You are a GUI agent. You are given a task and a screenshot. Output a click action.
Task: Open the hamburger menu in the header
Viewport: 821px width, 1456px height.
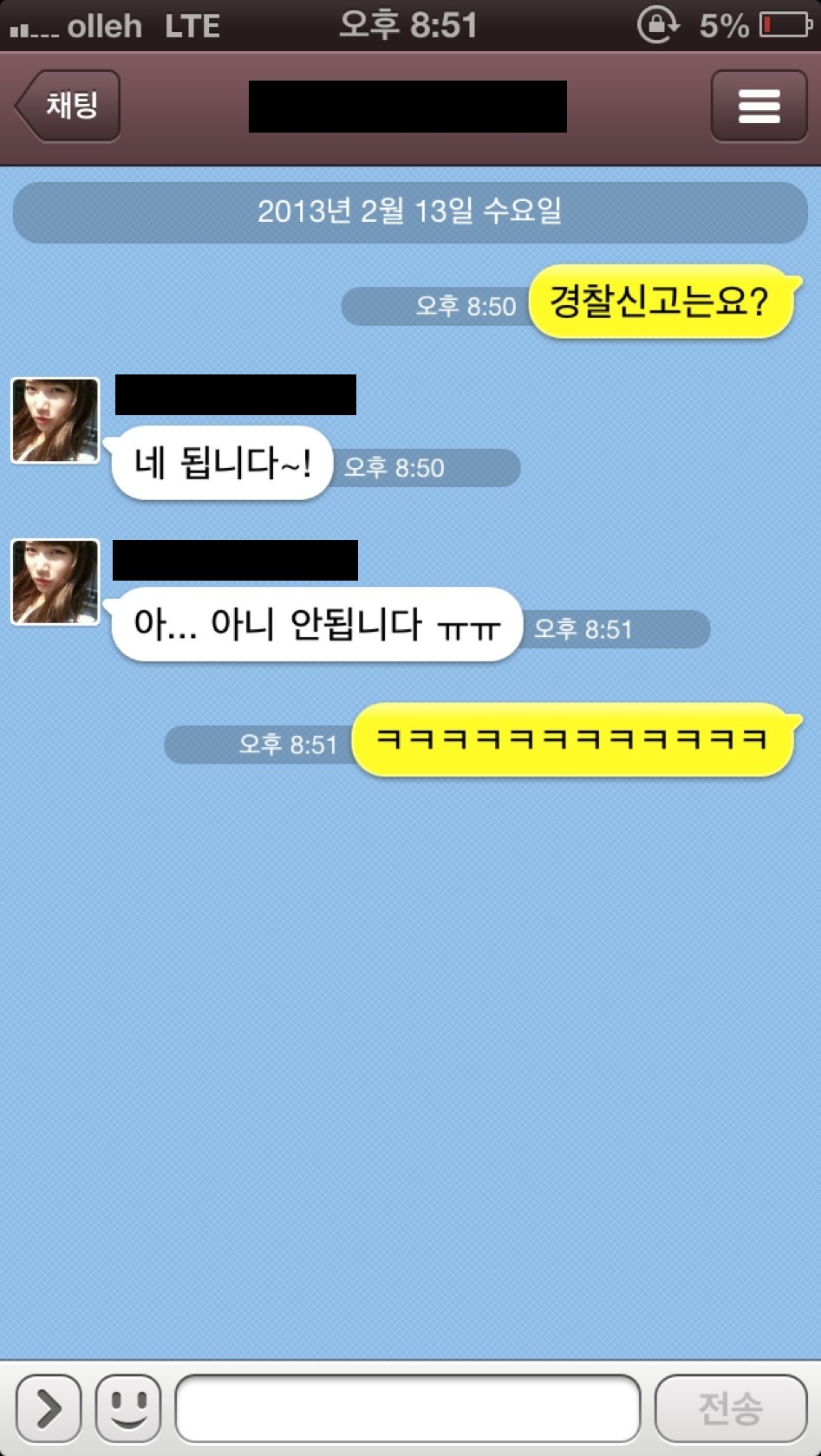pyautogui.click(x=759, y=106)
